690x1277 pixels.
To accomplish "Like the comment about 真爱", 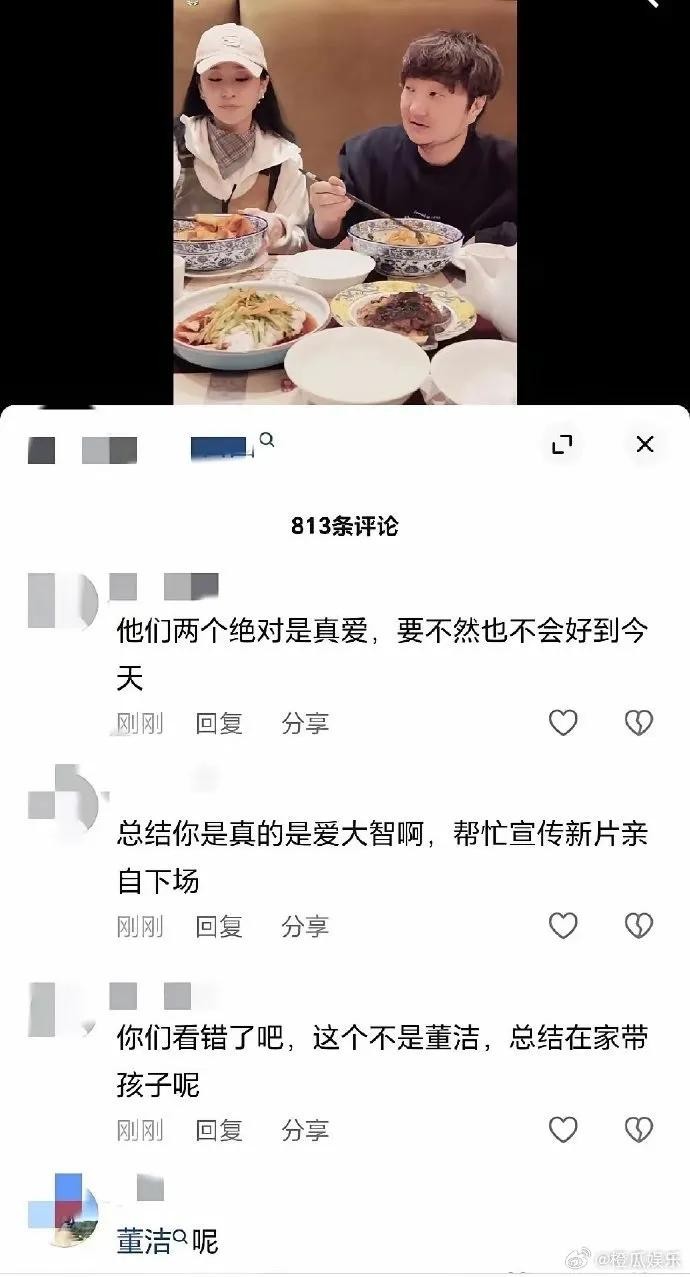I will pyautogui.click(x=563, y=722).
